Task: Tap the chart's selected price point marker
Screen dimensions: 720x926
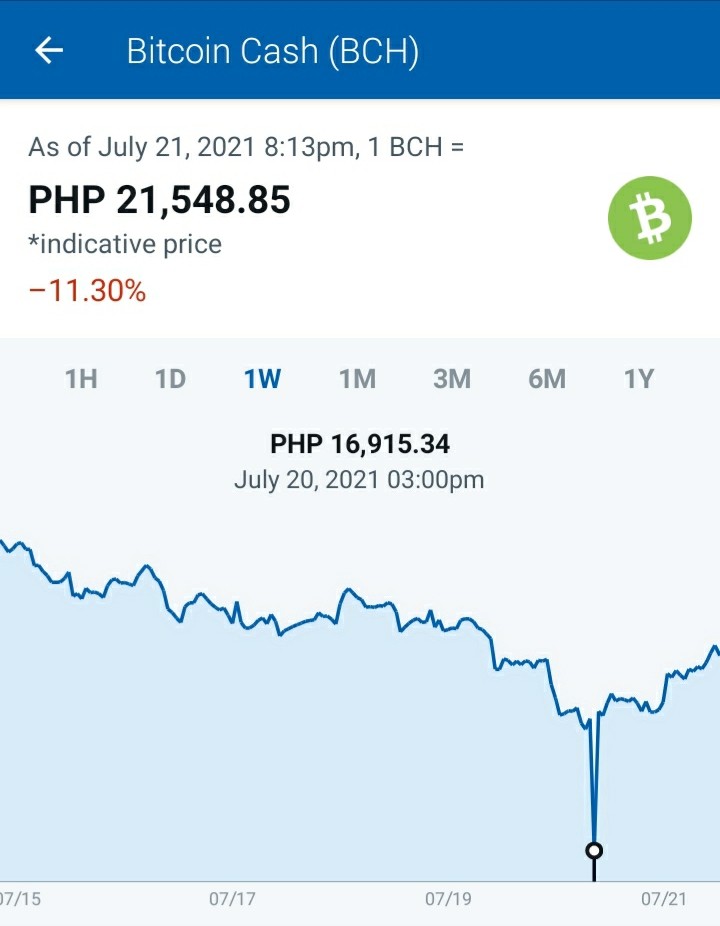Action: coord(594,850)
